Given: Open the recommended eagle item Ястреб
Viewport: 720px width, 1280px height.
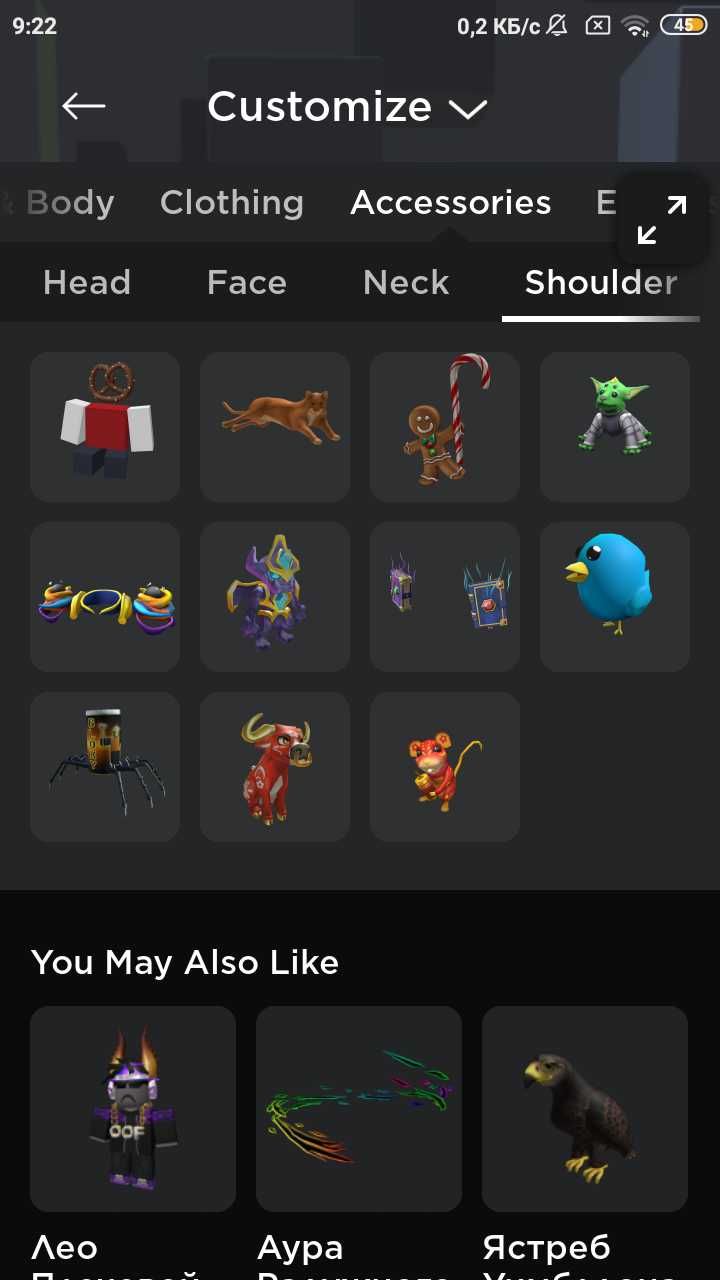Looking at the screenshot, I should point(585,1109).
